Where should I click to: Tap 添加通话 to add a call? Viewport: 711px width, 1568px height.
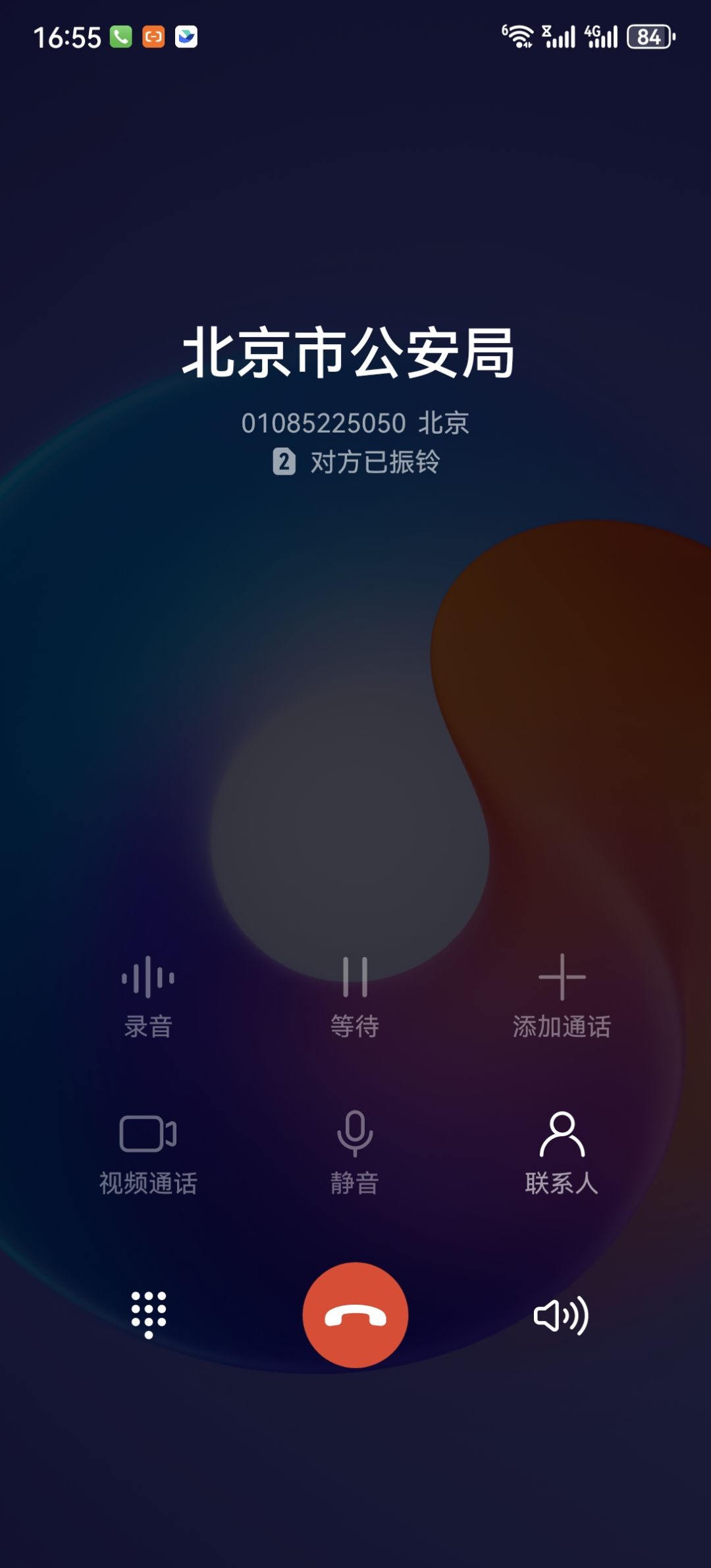point(562,996)
